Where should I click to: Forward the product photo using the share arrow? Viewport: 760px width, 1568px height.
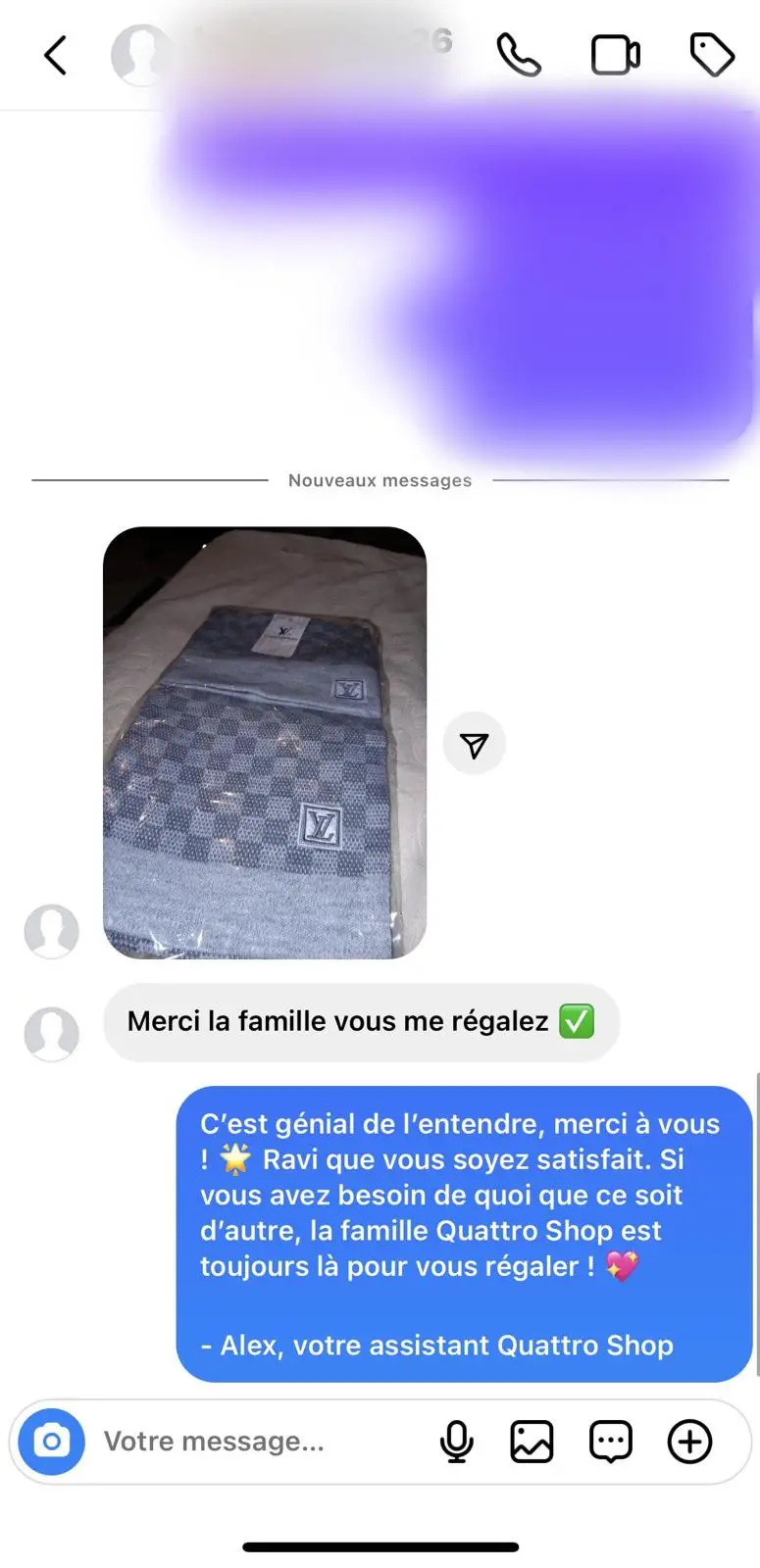(475, 744)
